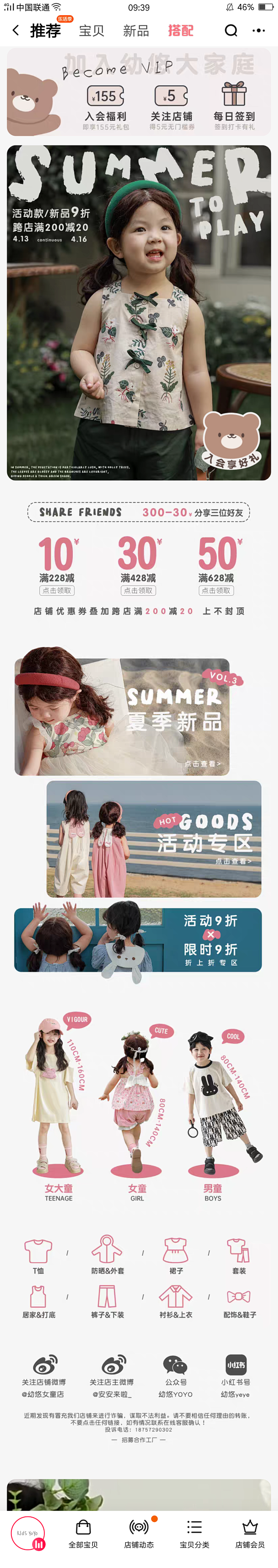The width and height of the screenshot is (278, 1568).
Task: Claim the 50 yuan 满628减 coupon
Action: (216, 591)
